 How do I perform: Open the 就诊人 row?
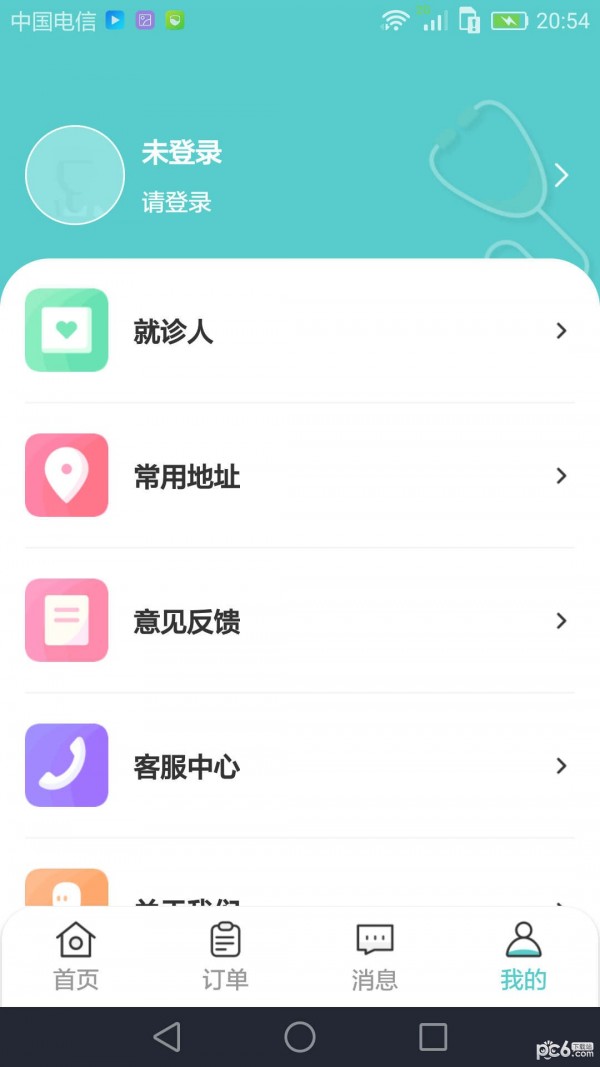click(300, 331)
